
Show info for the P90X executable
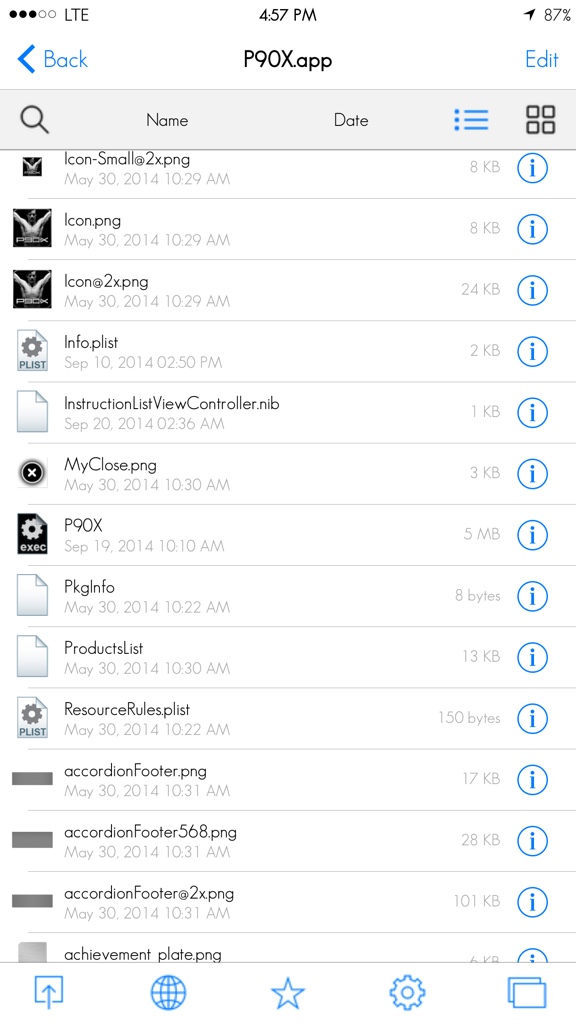[x=532, y=536]
